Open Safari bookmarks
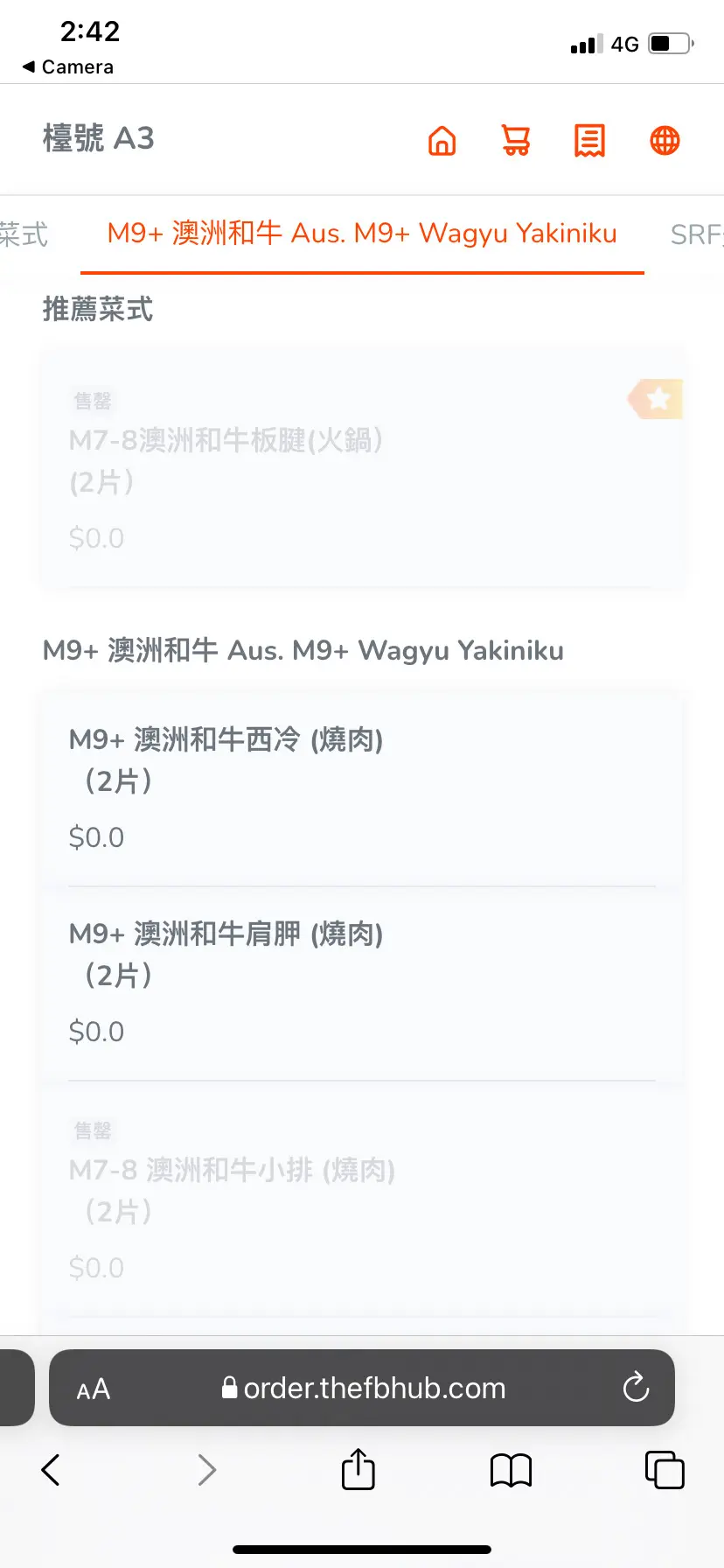The image size is (724, 1568). pyautogui.click(x=512, y=1471)
